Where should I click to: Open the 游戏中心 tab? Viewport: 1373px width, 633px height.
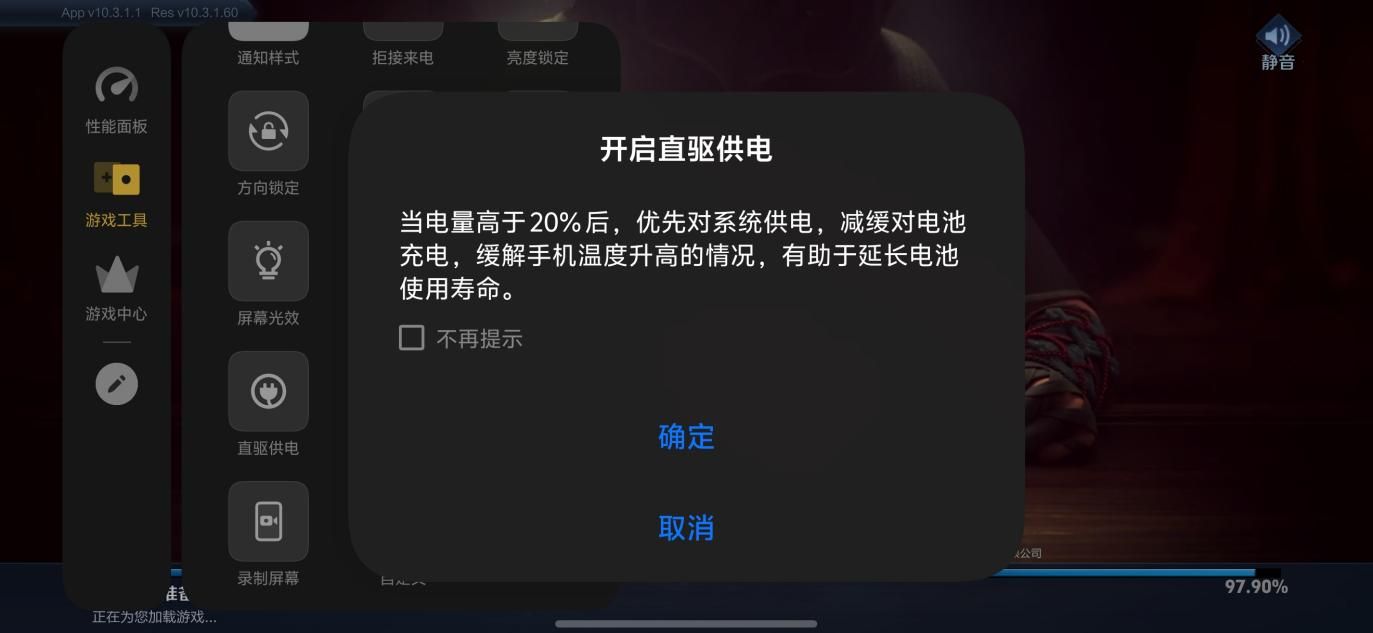click(117, 289)
